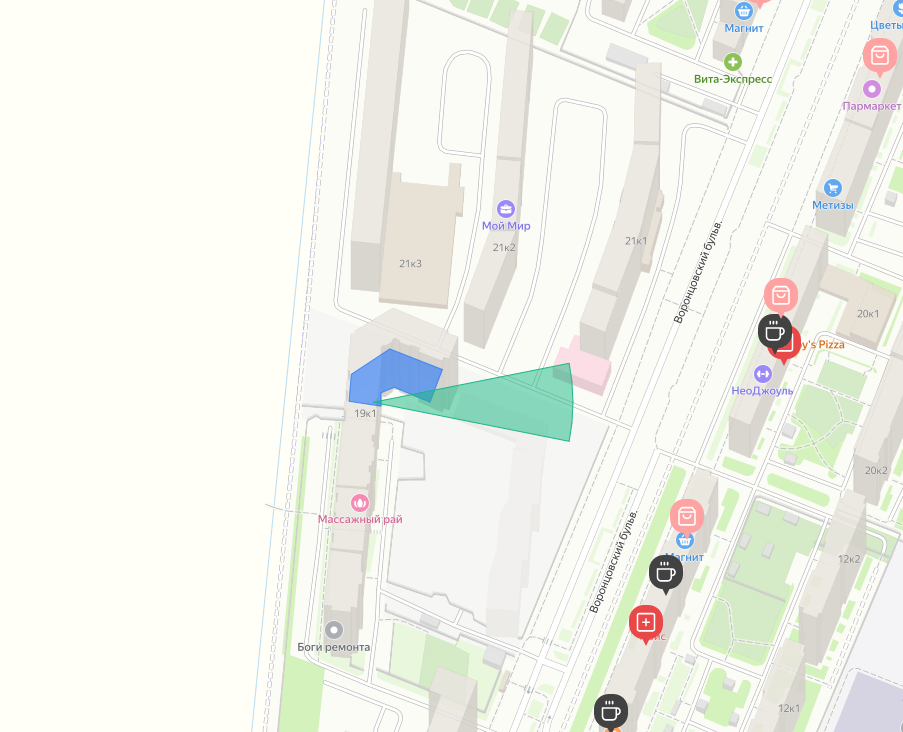Select the Пармаркет place marker
The width and height of the screenshot is (903, 732).
tap(872, 88)
